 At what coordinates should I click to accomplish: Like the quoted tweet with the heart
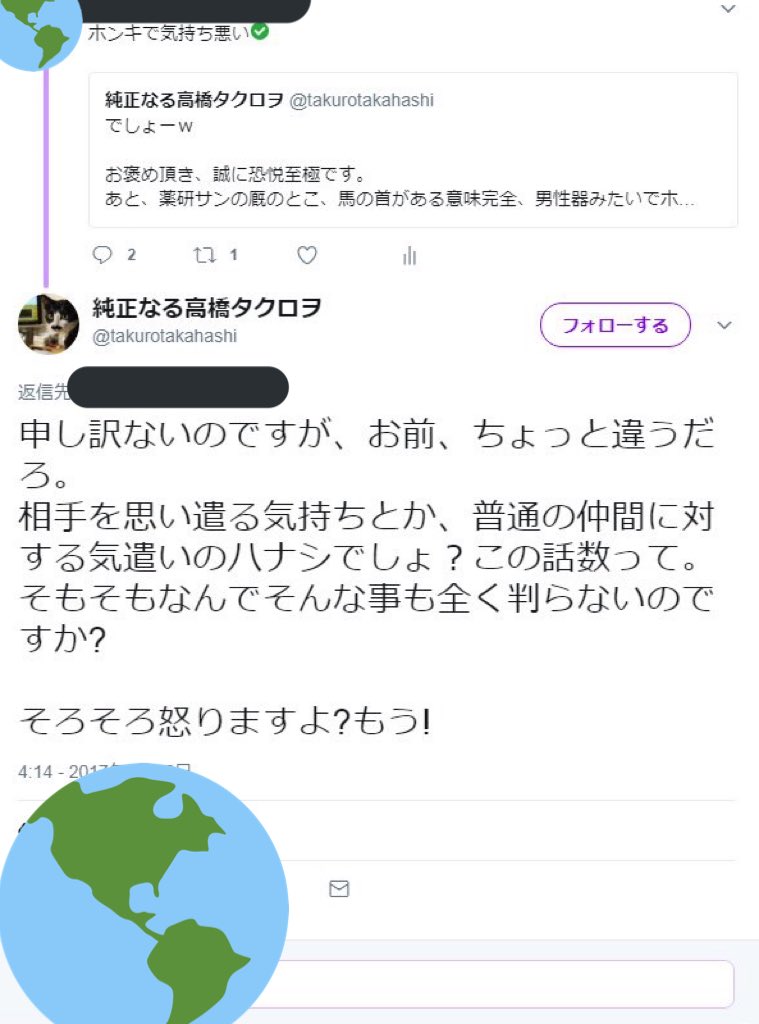[x=305, y=255]
